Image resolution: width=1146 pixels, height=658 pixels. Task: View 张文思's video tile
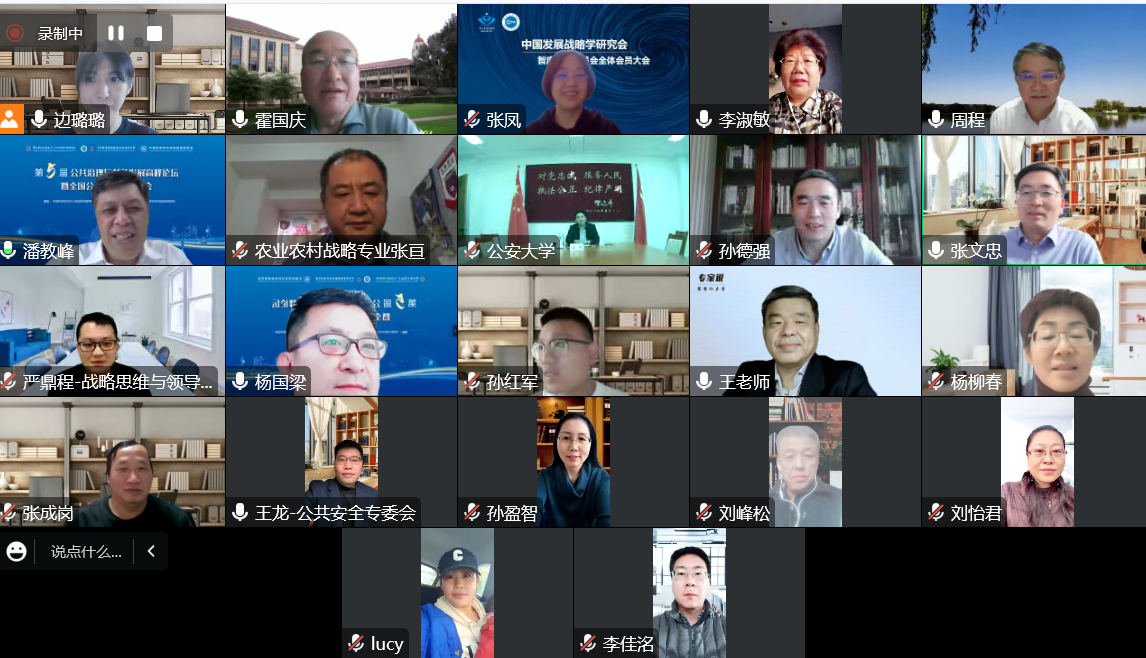tap(1034, 200)
